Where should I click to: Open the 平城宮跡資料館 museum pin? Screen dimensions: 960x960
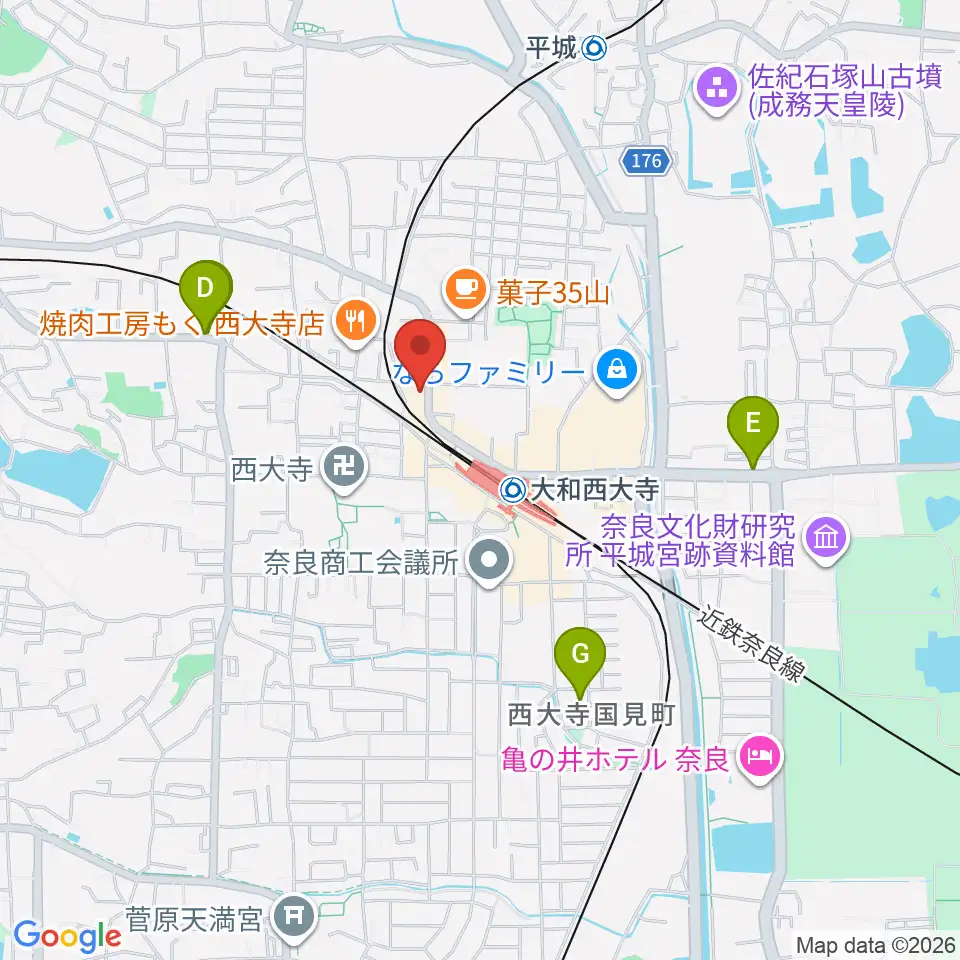(x=827, y=539)
